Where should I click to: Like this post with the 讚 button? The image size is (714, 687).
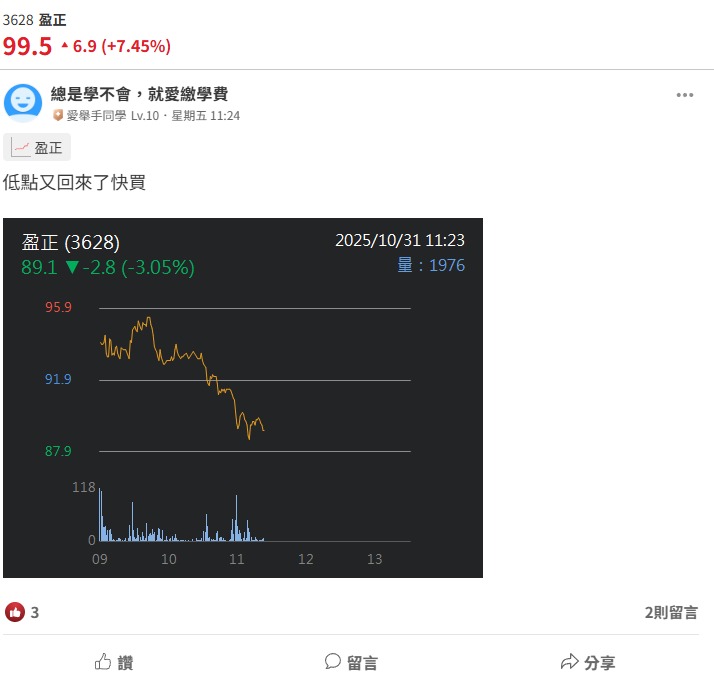click(x=114, y=662)
